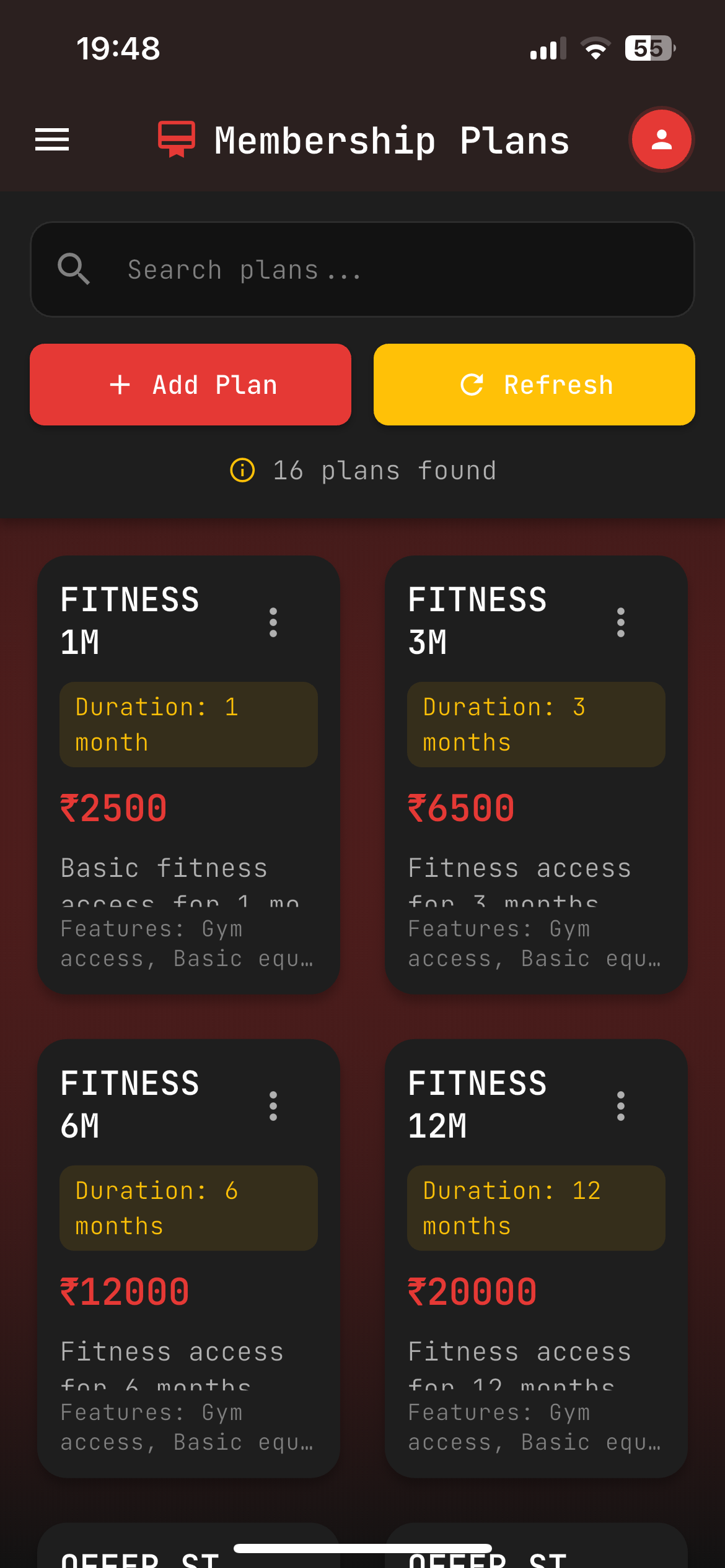Click the info icon next to plans found count
The width and height of the screenshot is (725, 1568).
pos(242,471)
